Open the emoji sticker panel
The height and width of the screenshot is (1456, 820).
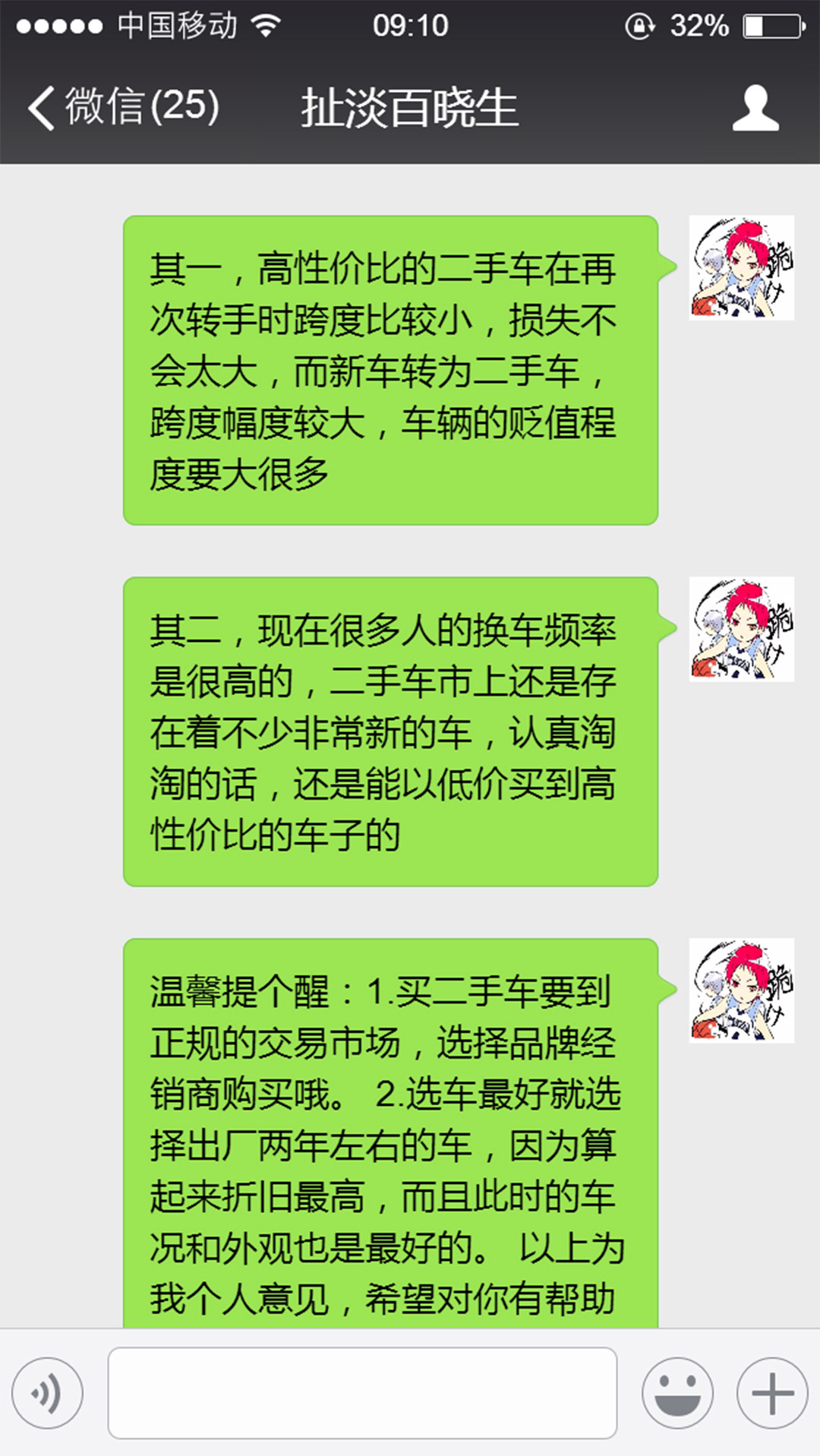(x=677, y=1393)
